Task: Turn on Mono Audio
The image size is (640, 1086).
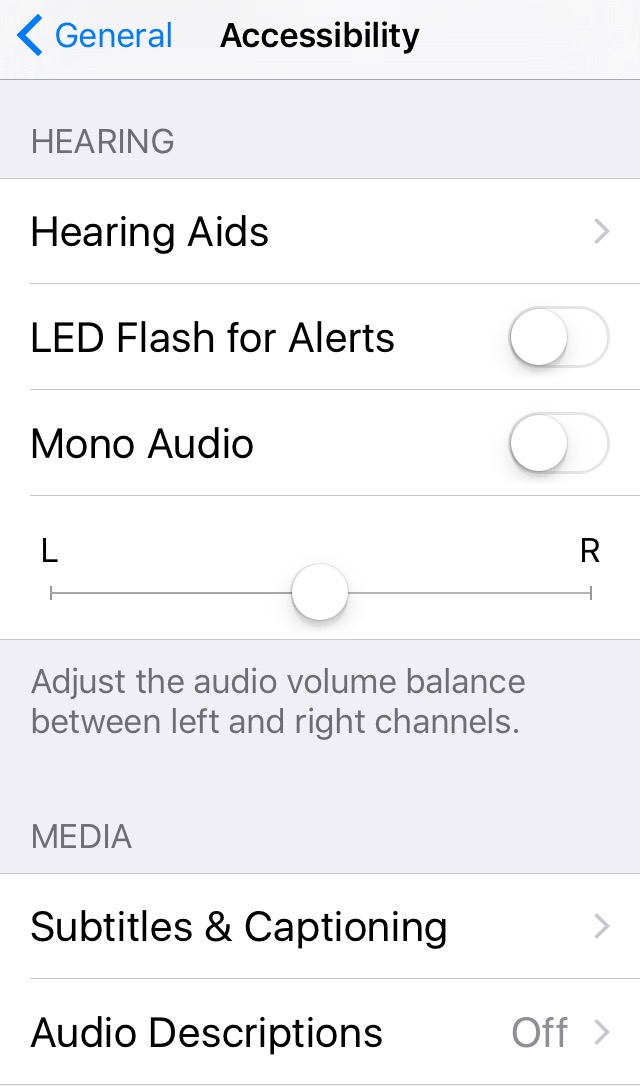Action: point(558,443)
